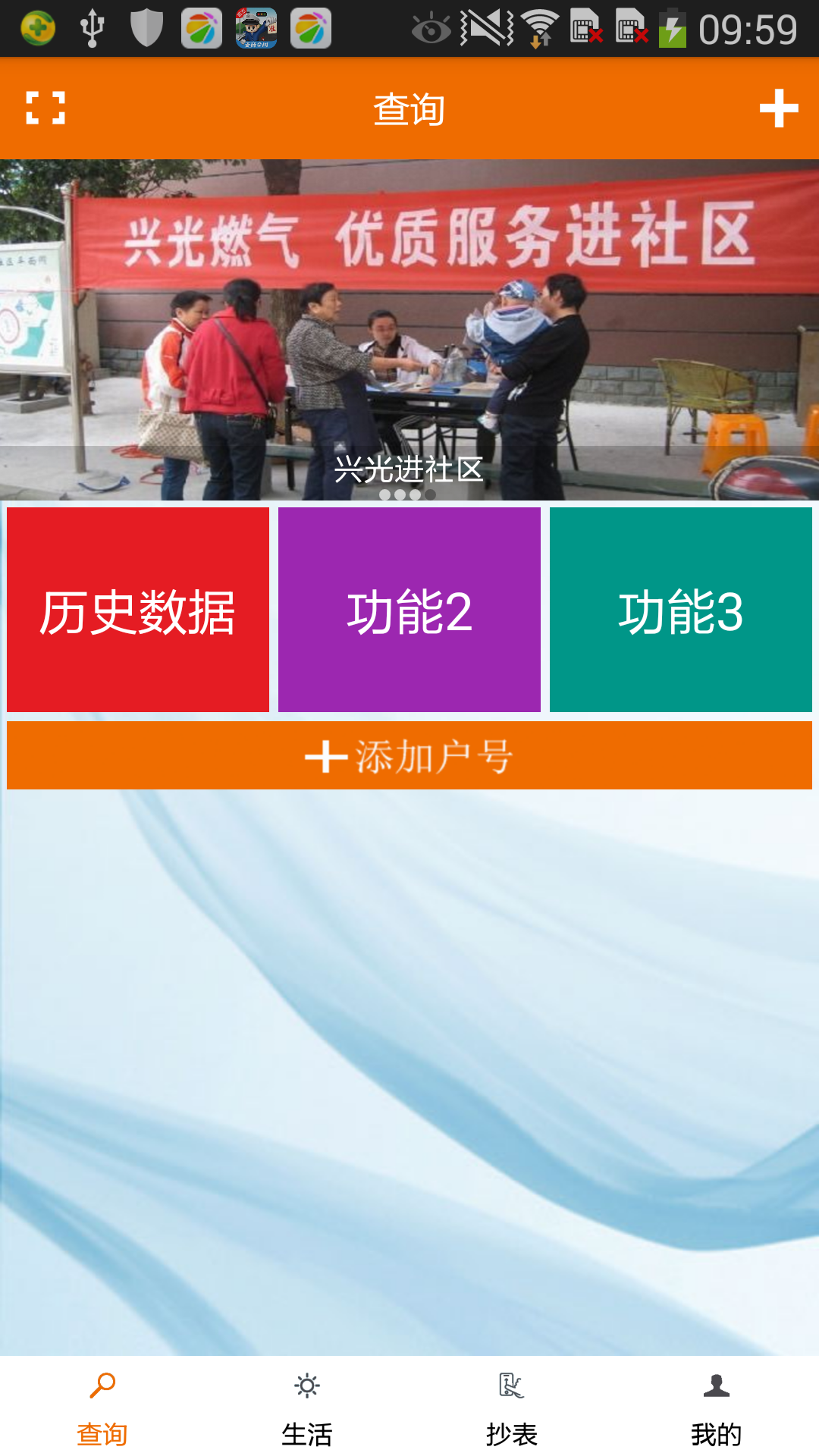Tap the scan icon in the header
819x1456 pixels.
tap(45, 108)
